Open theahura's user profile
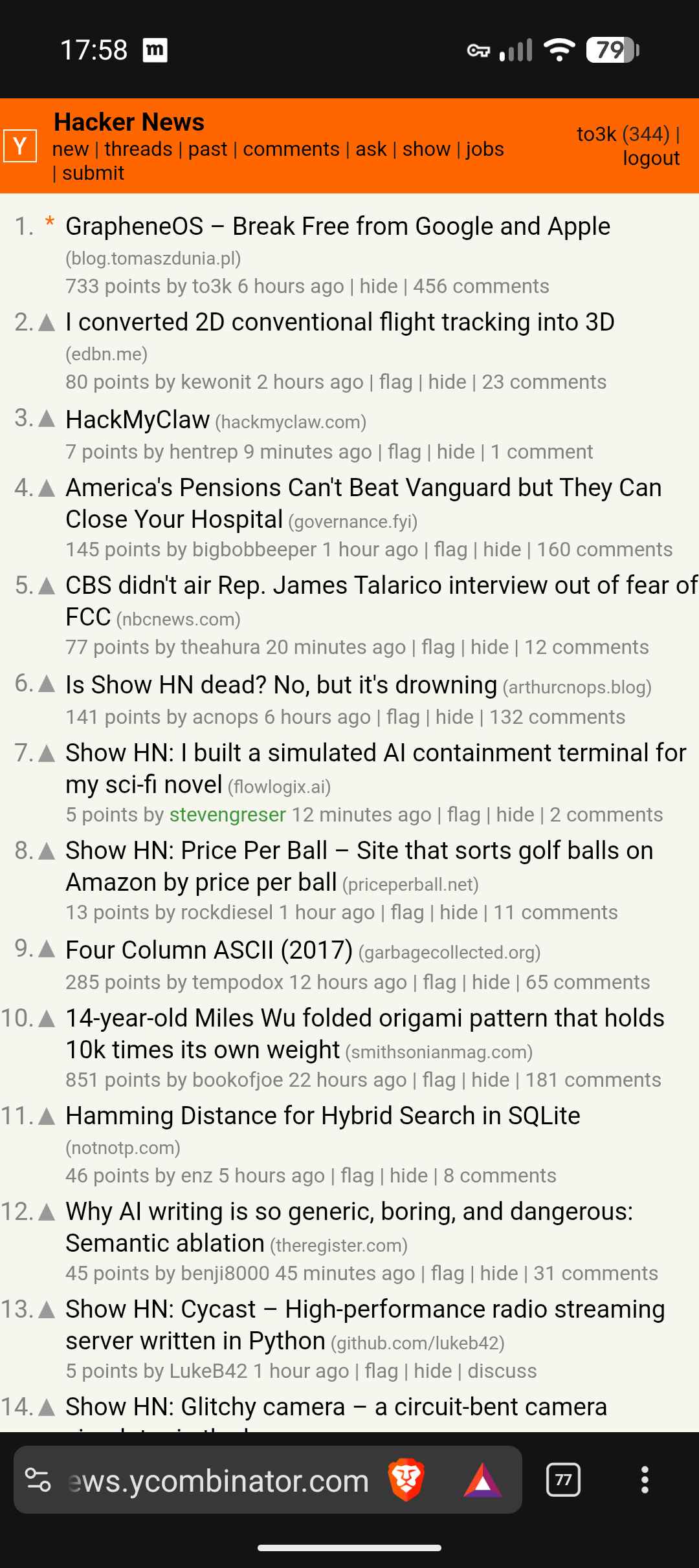Viewport: 699px width, 1568px height. tap(220, 648)
